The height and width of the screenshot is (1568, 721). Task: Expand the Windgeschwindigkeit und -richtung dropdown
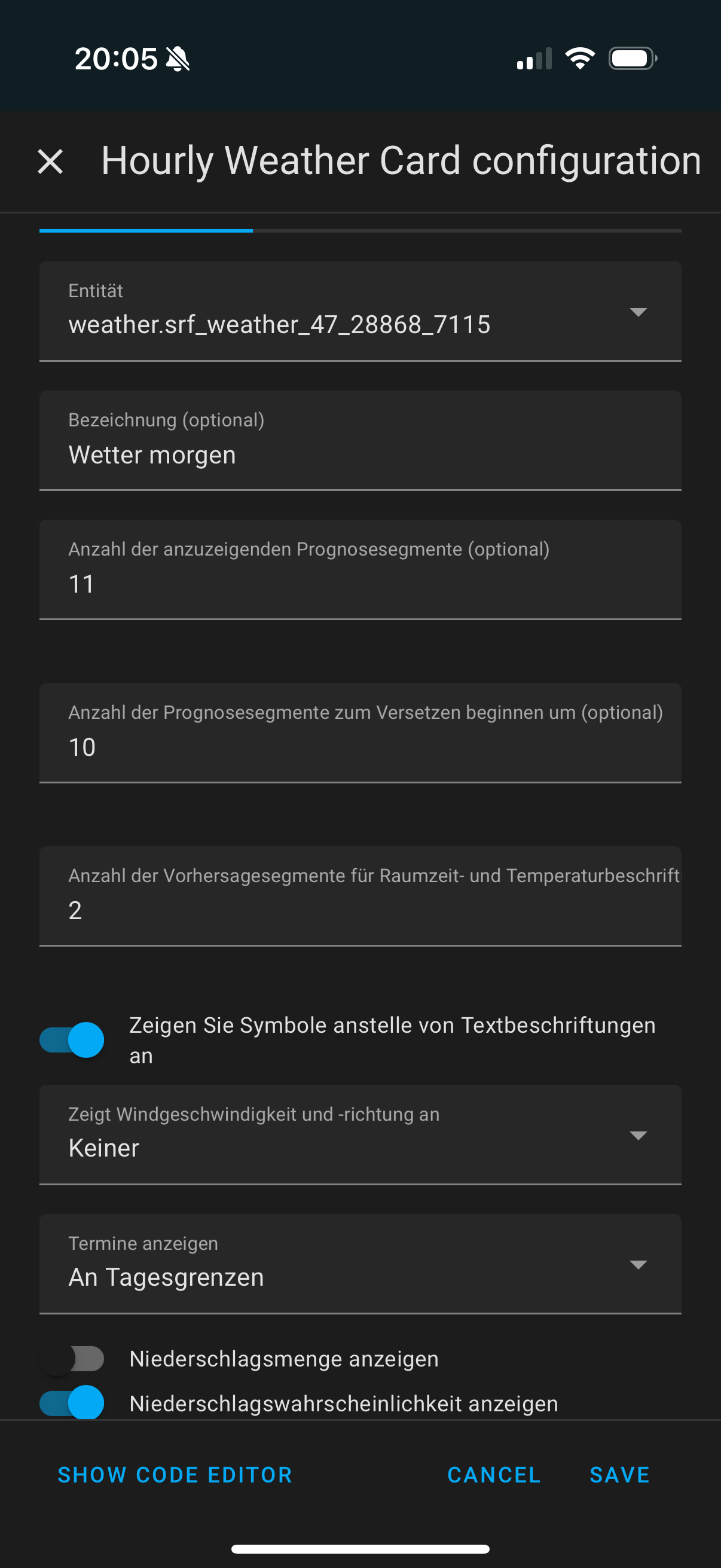pyautogui.click(x=359, y=1136)
